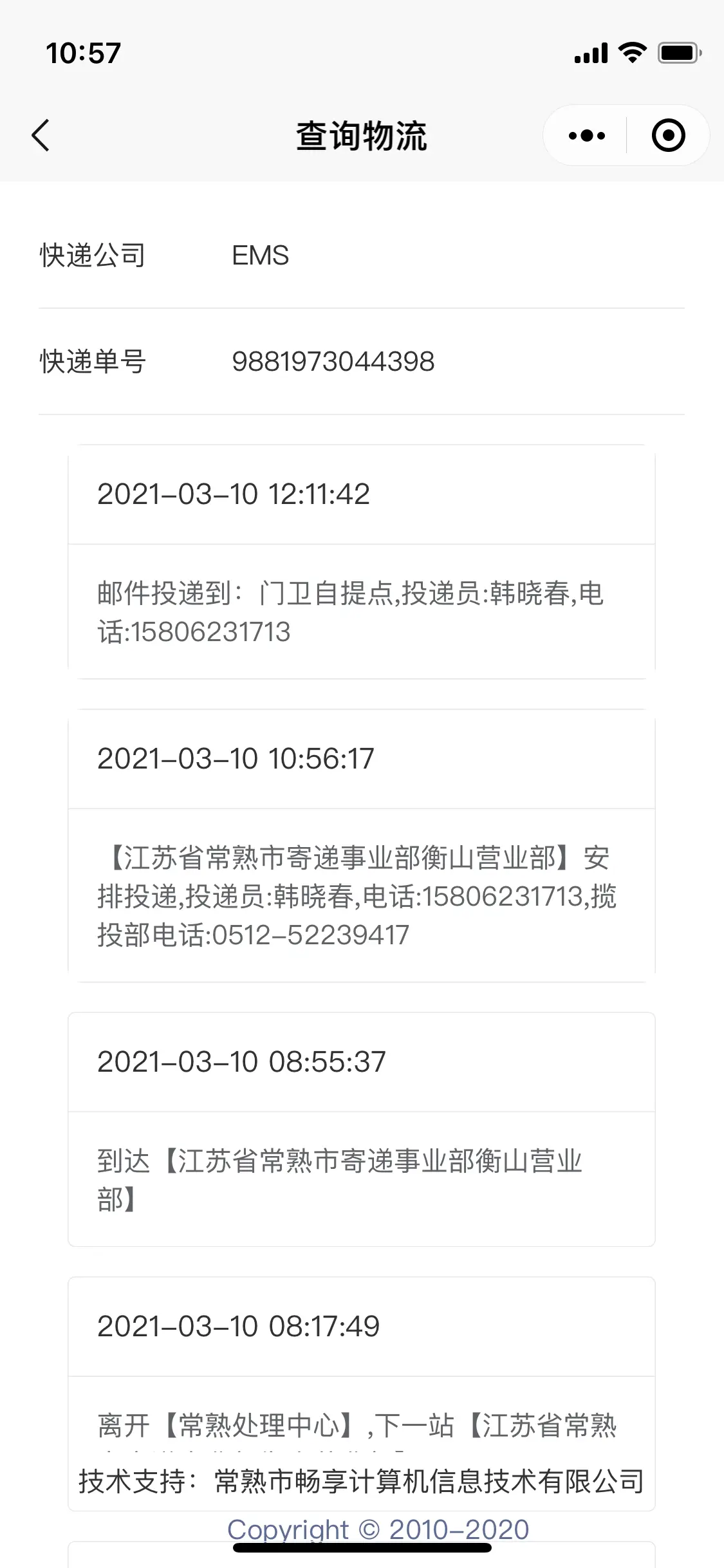Screen dimensions: 724x1568
Task: Close the mini program with the circle button
Action: 669,136
